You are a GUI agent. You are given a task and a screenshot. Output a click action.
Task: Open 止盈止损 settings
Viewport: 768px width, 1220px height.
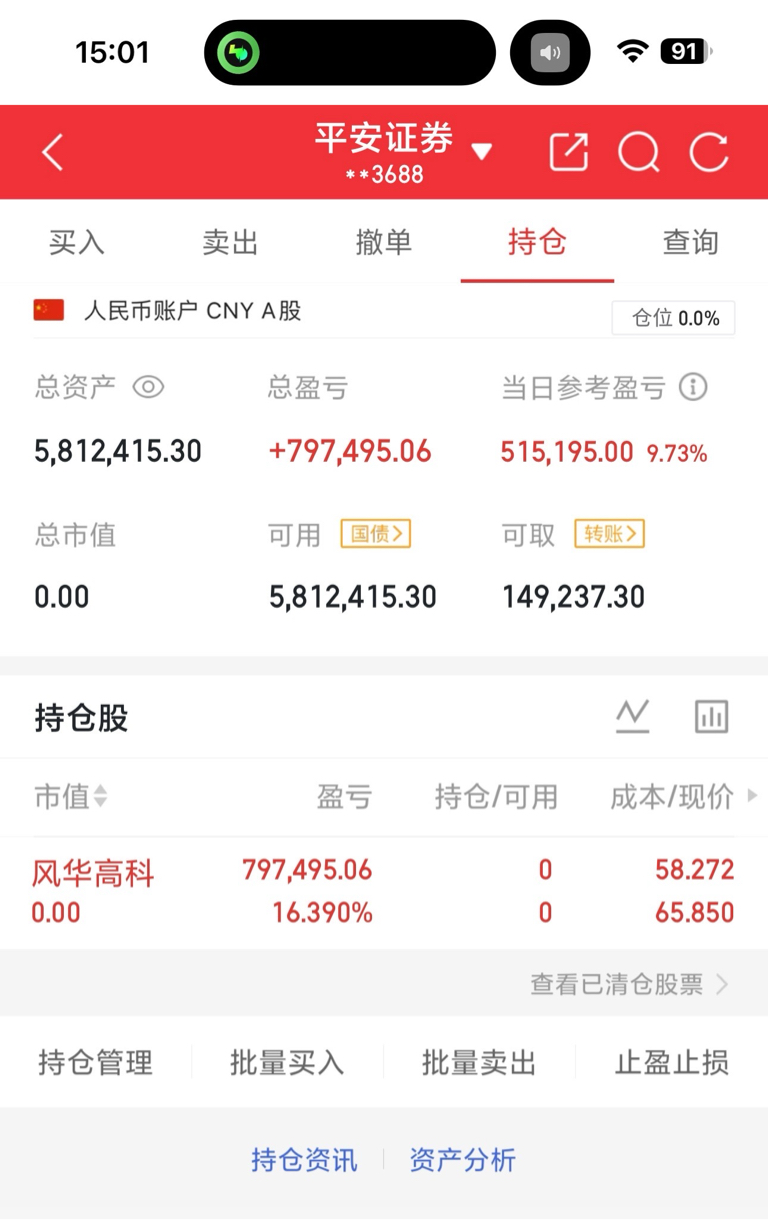[x=672, y=1062]
